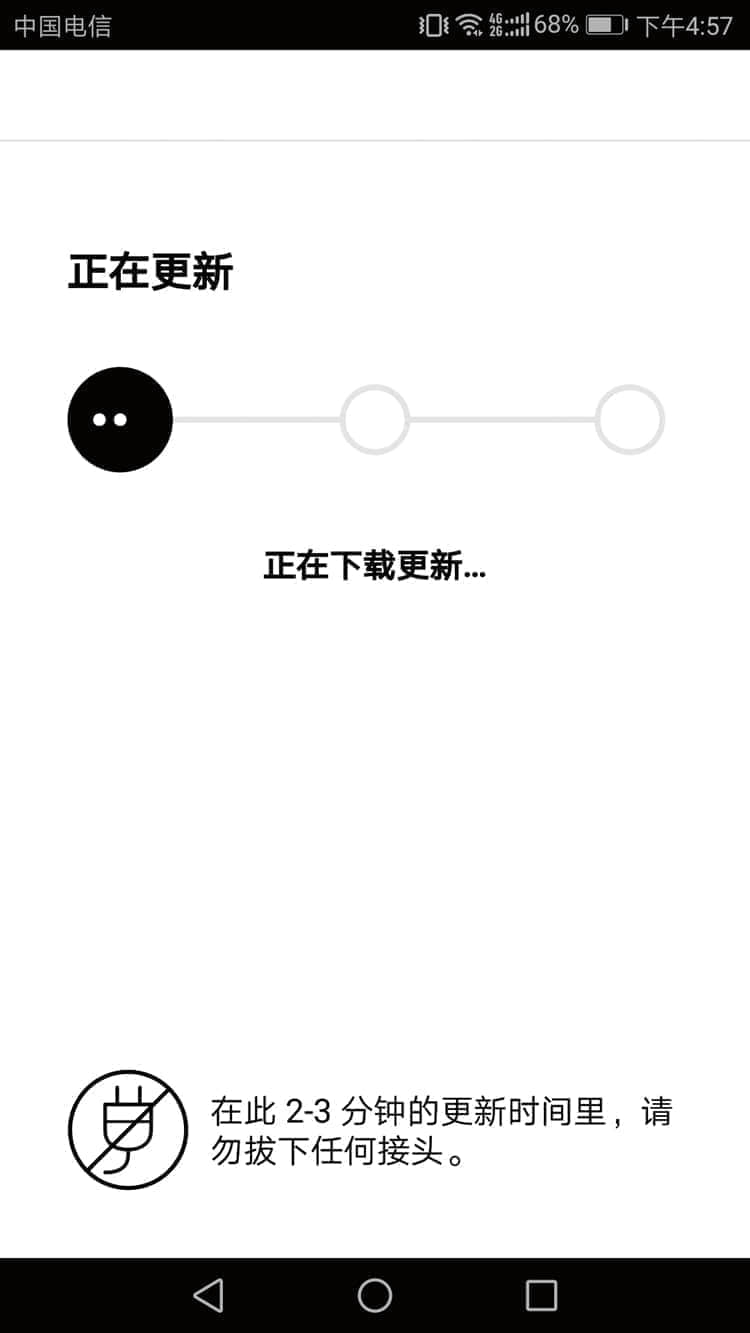The height and width of the screenshot is (1333, 750).
Task: Tap the system back button
Action: (208, 1295)
